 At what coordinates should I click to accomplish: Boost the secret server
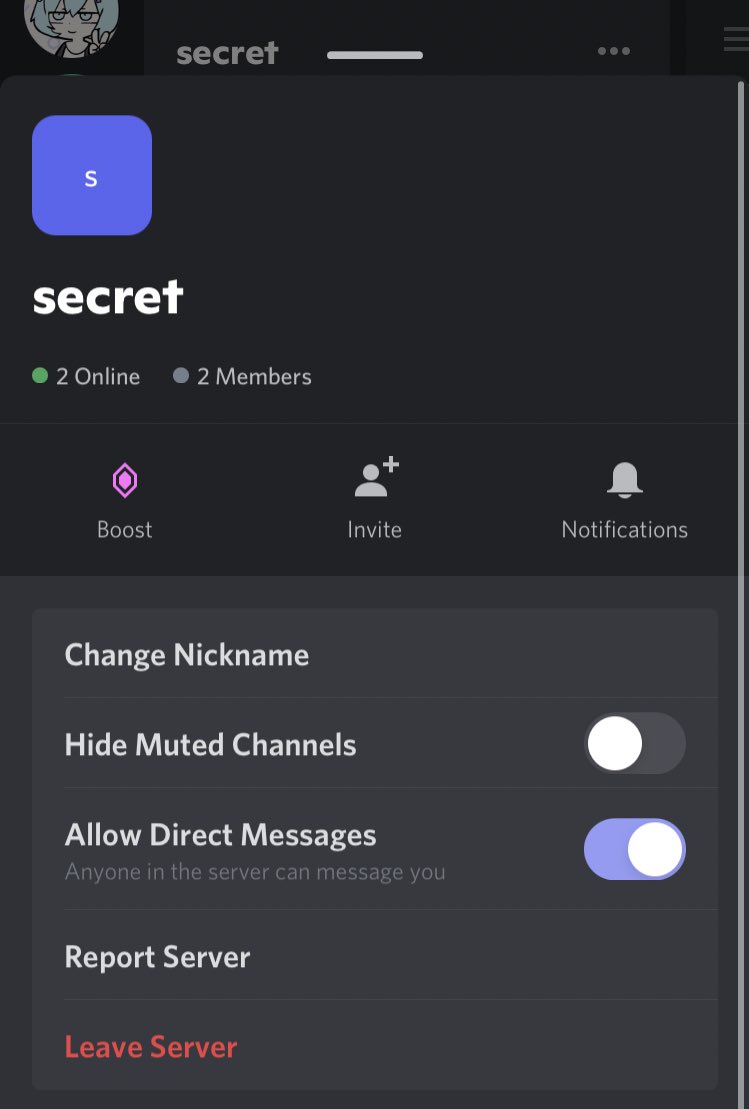coord(124,499)
